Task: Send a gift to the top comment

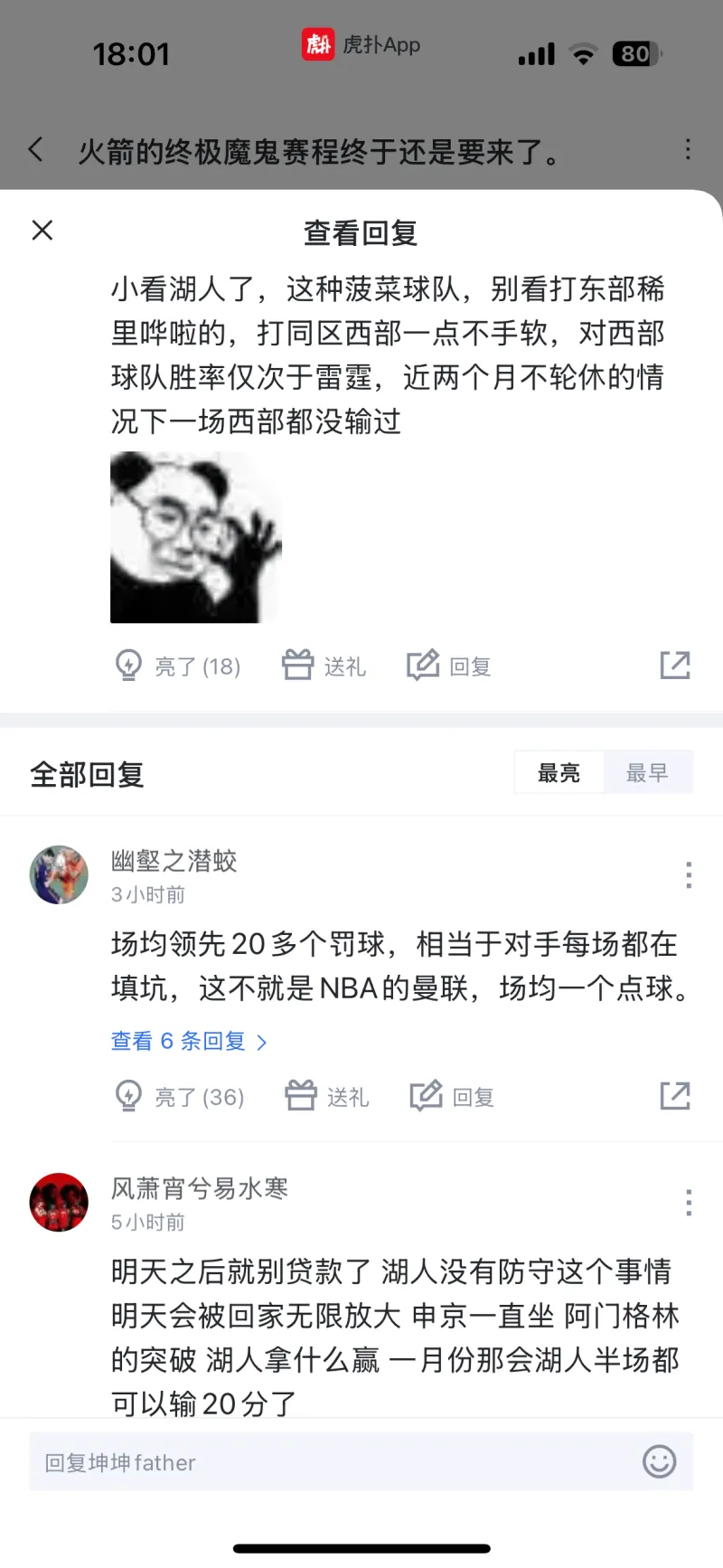Action: coord(324,666)
